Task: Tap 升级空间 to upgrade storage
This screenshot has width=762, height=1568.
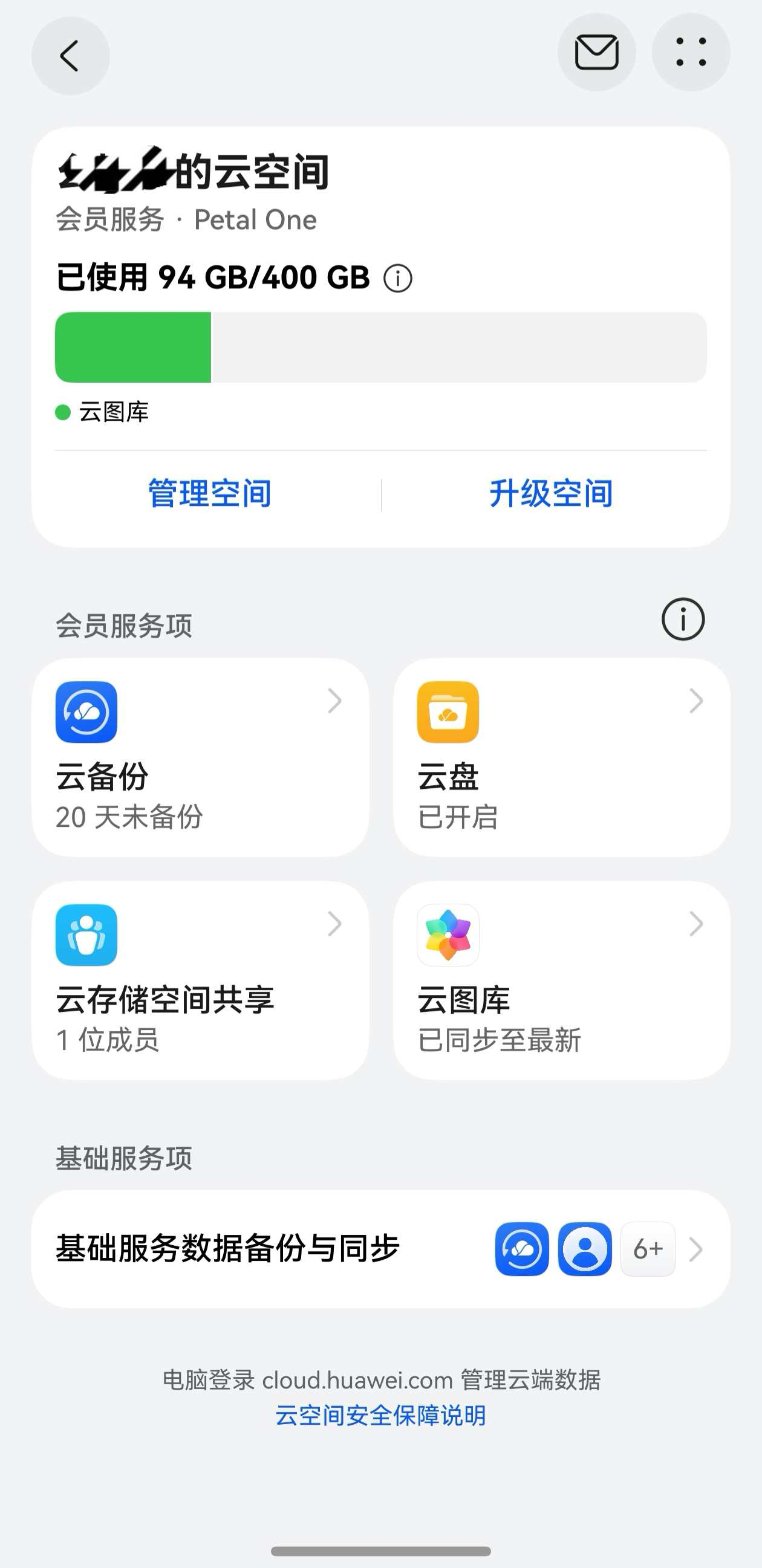Action: (552, 494)
